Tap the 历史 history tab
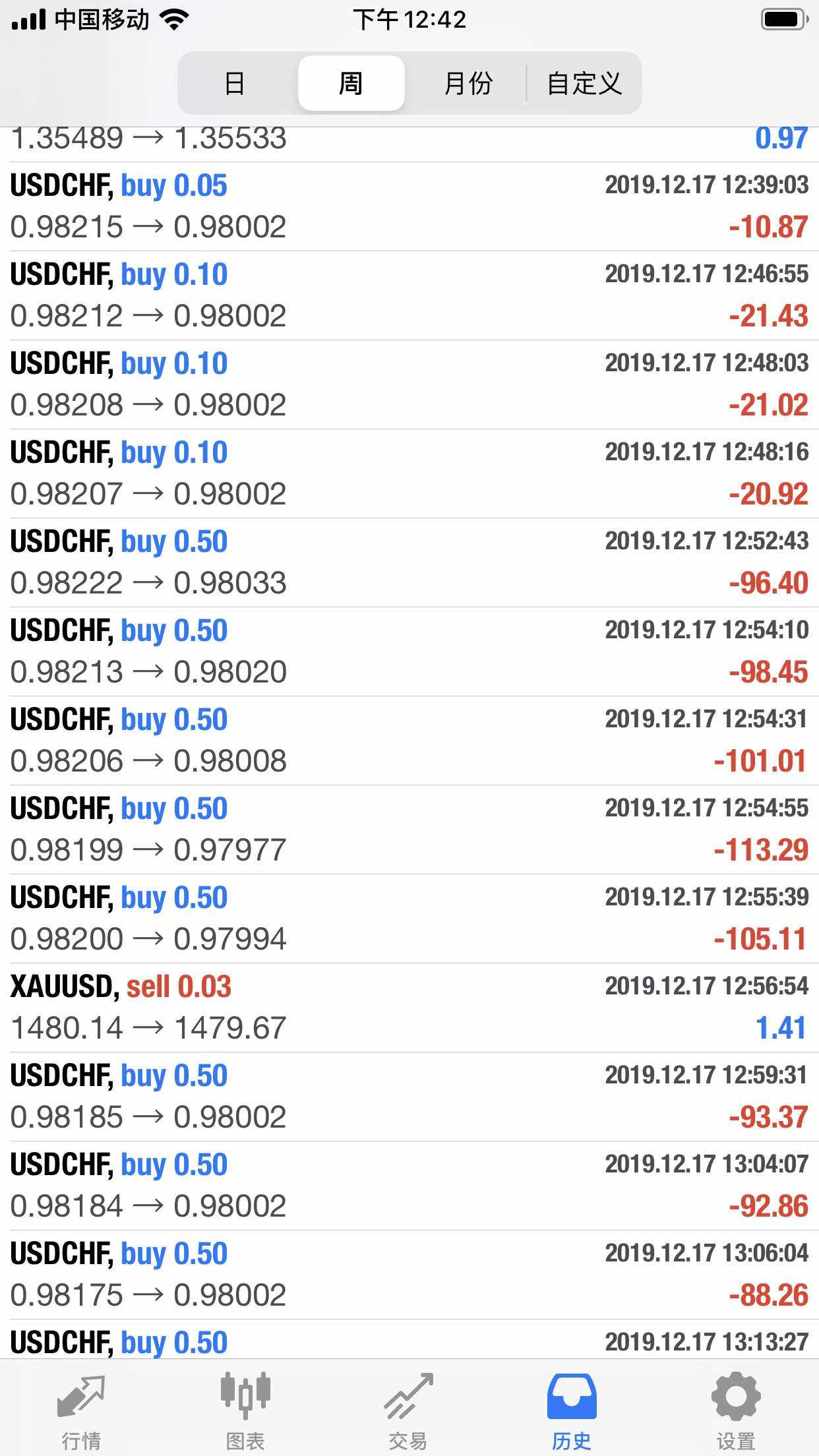 [x=572, y=1406]
